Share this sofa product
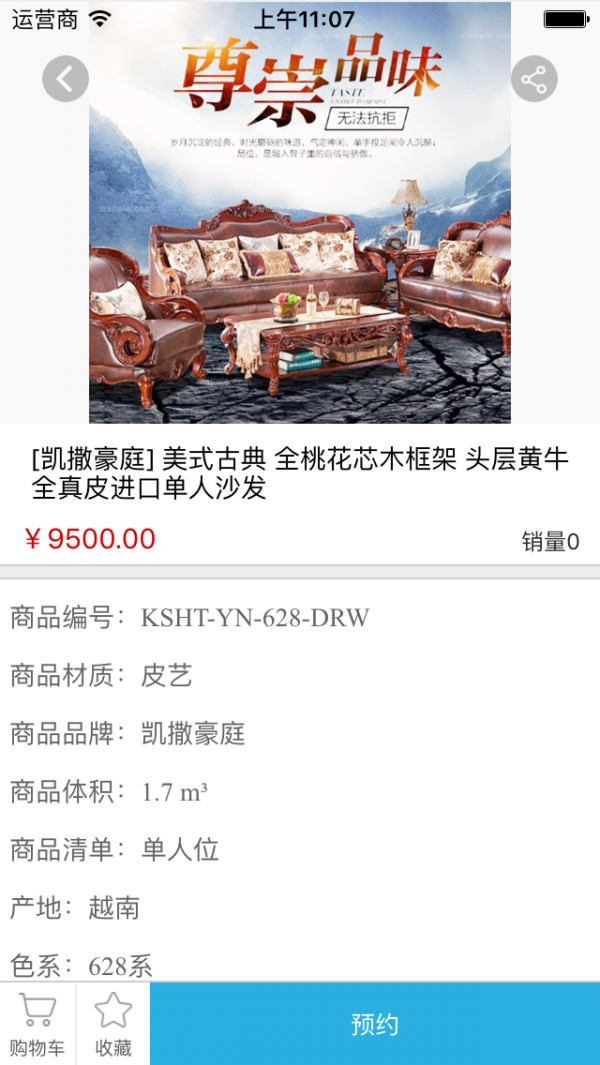This screenshot has height=1065, width=600. [534, 78]
